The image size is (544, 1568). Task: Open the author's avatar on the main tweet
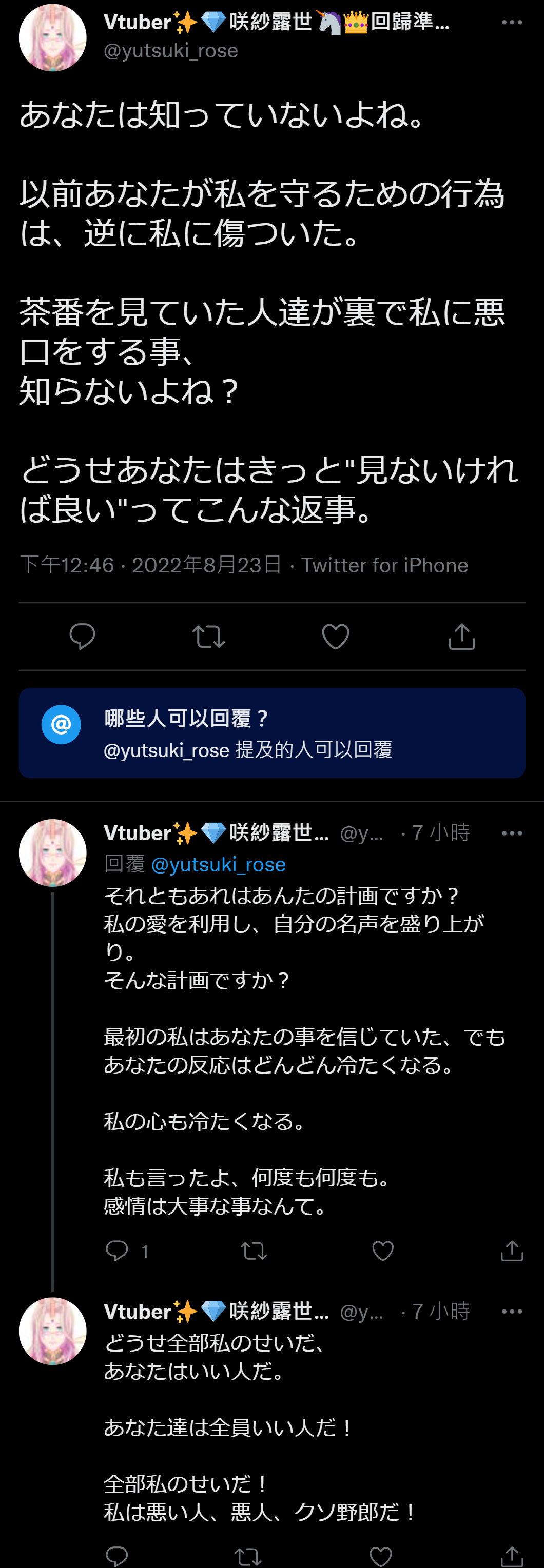tap(52, 38)
